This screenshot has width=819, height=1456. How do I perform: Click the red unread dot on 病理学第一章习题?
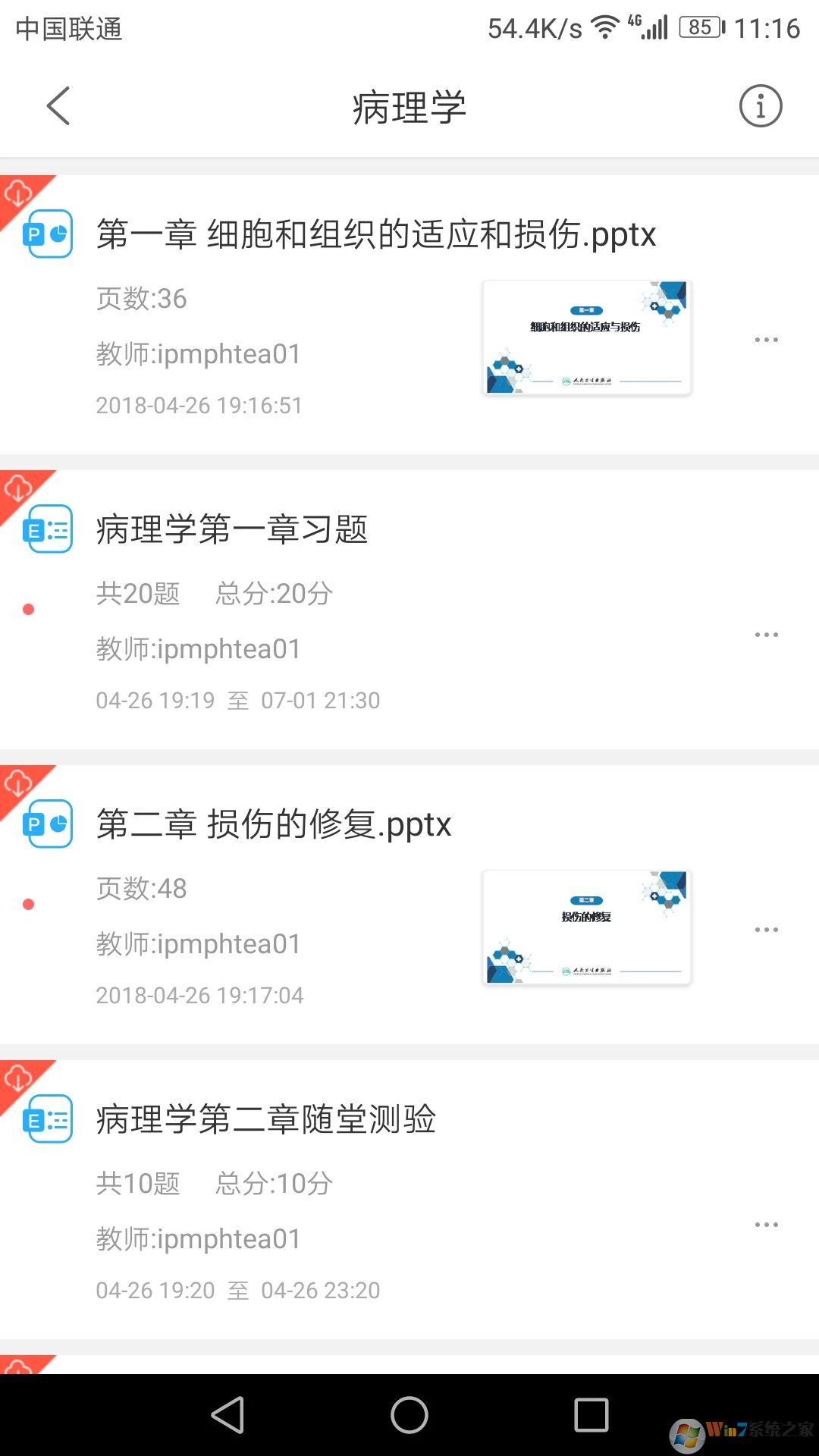(27, 607)
